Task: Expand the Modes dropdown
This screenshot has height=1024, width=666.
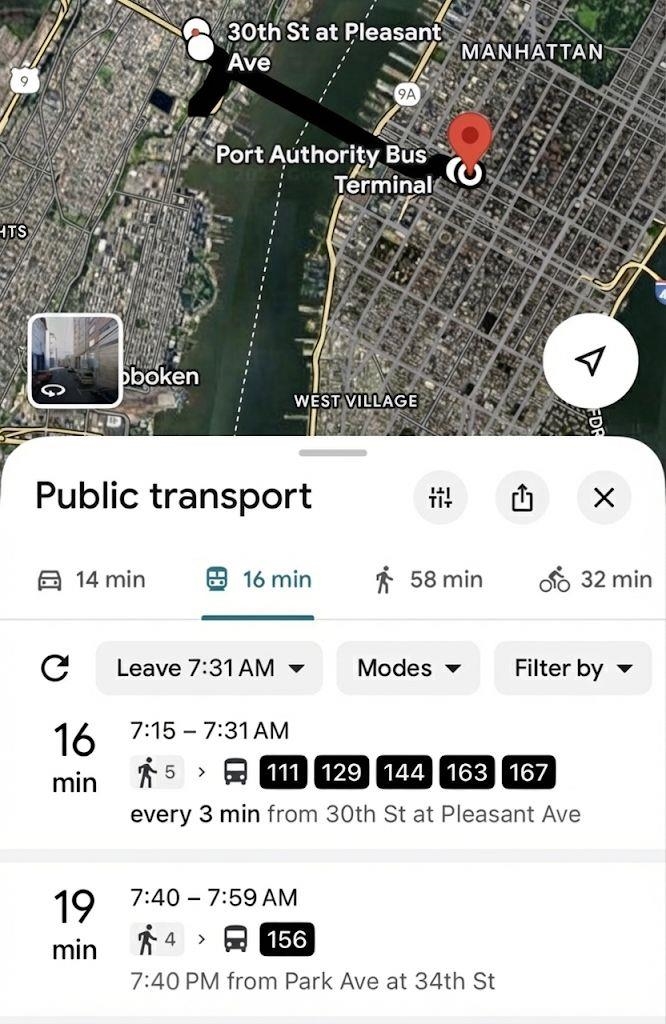Action: (408, 668)
